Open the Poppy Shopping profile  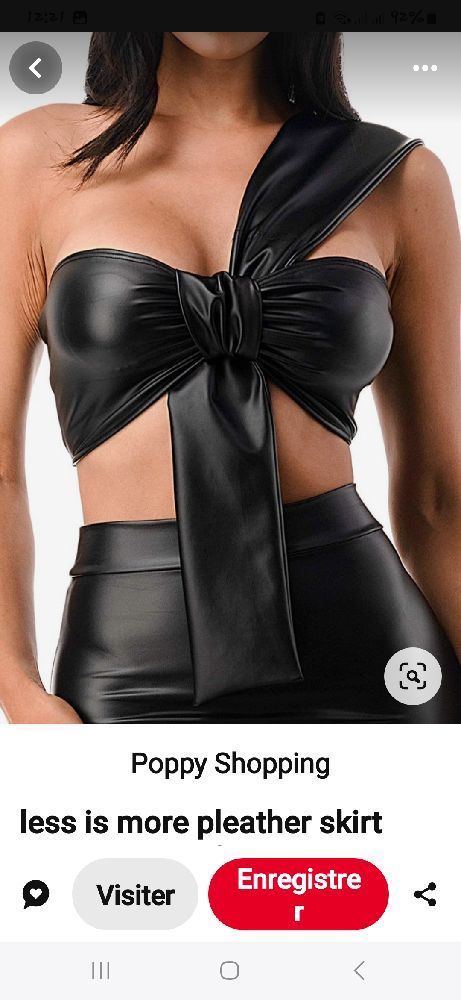click(230, 763)
